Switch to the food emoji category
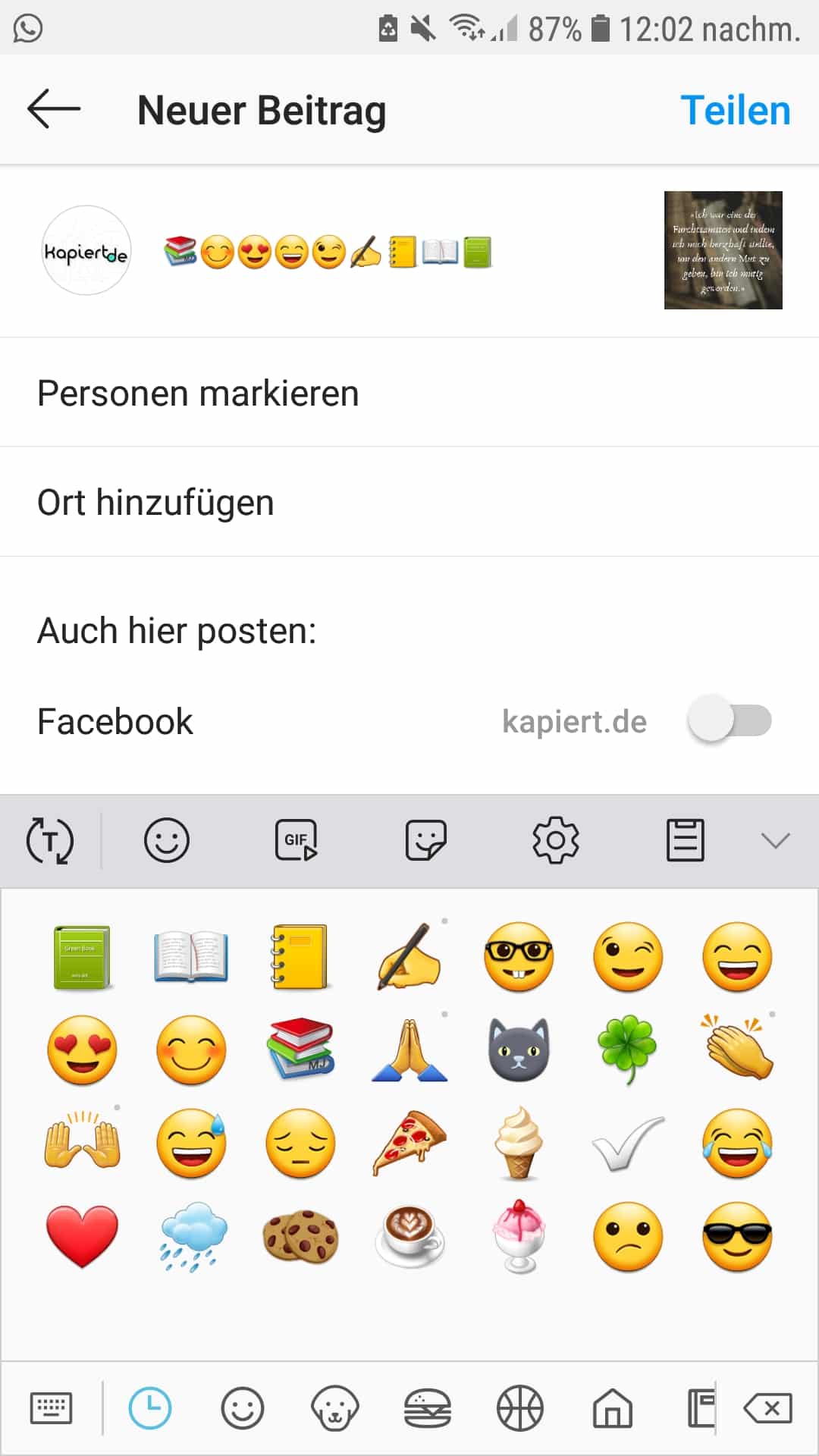This screenshot has height=1456, width=819. (x=427, y=1409)
